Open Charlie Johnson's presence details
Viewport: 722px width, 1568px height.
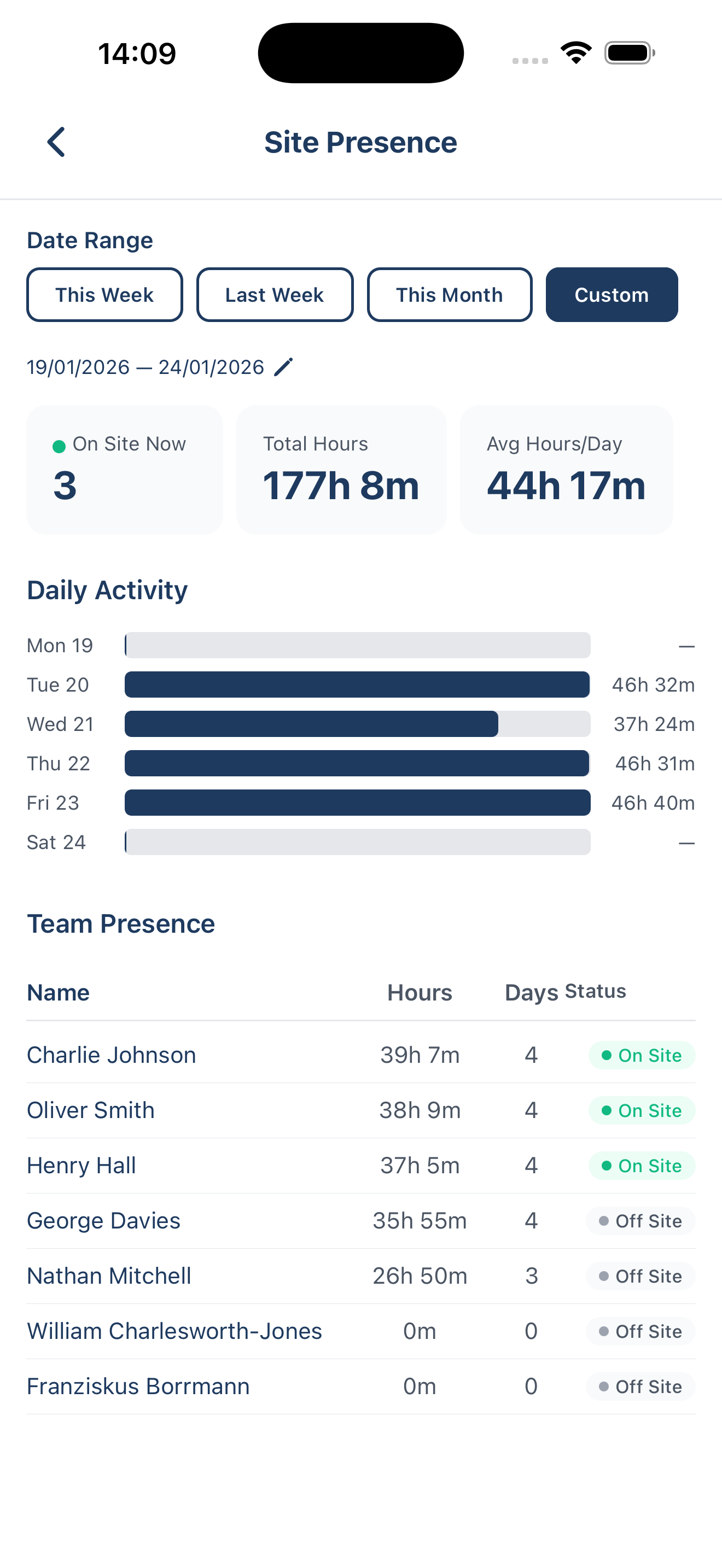(111, 1055)
